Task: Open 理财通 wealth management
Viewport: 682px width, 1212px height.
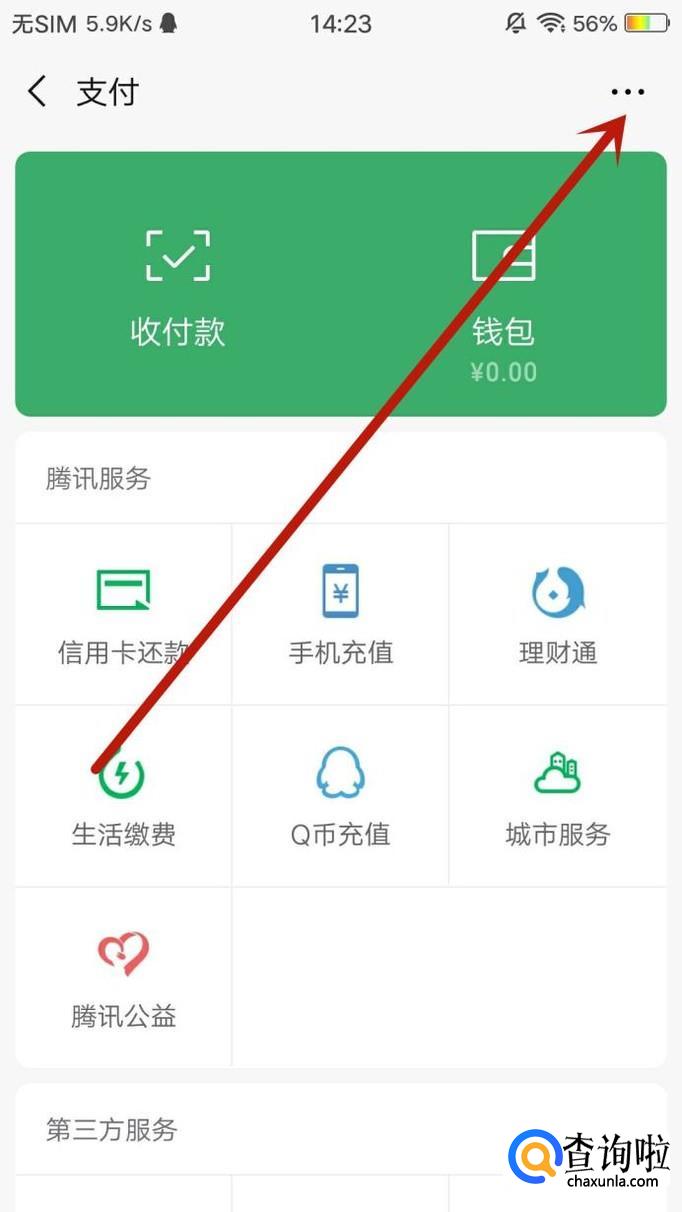Action: coord(557,614)
